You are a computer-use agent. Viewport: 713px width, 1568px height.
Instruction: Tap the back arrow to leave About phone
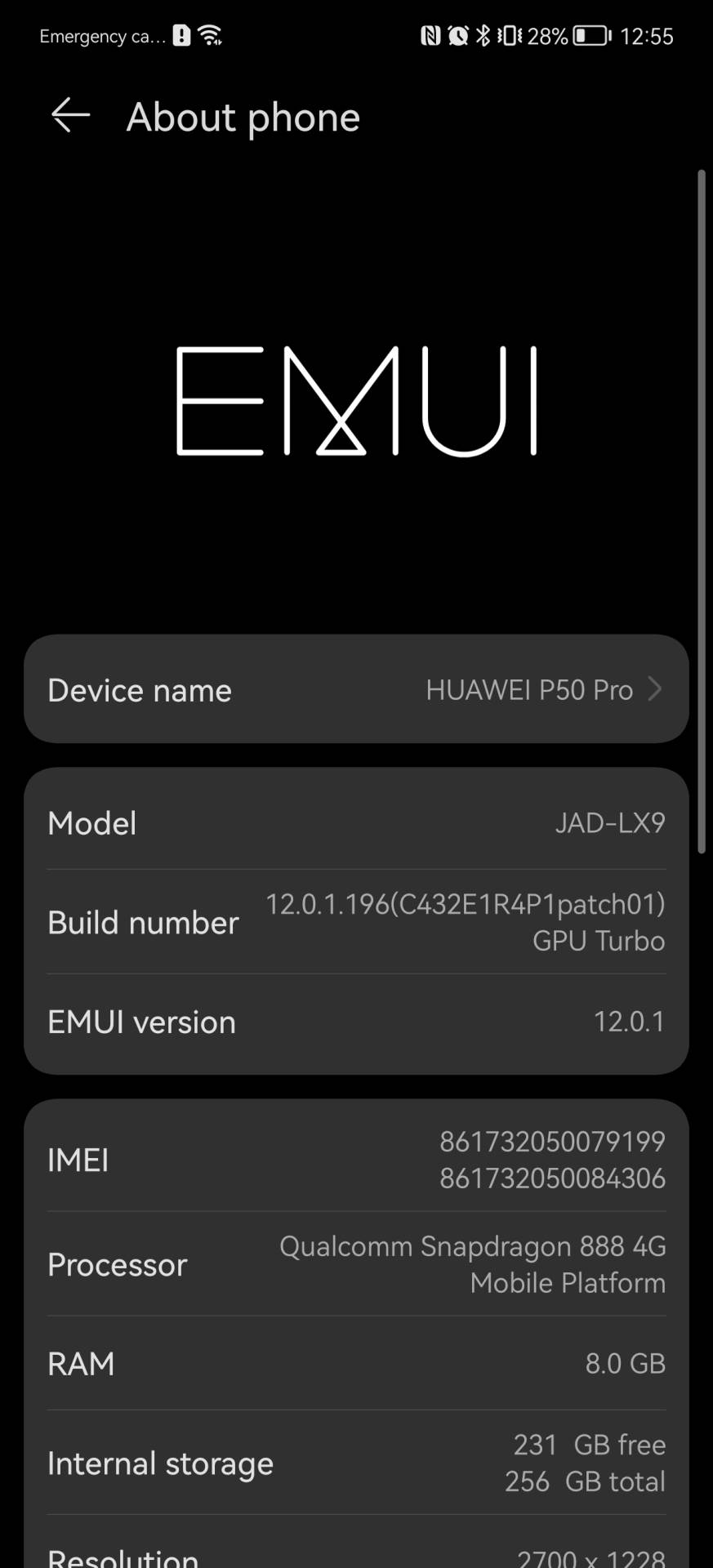point(69,116)
